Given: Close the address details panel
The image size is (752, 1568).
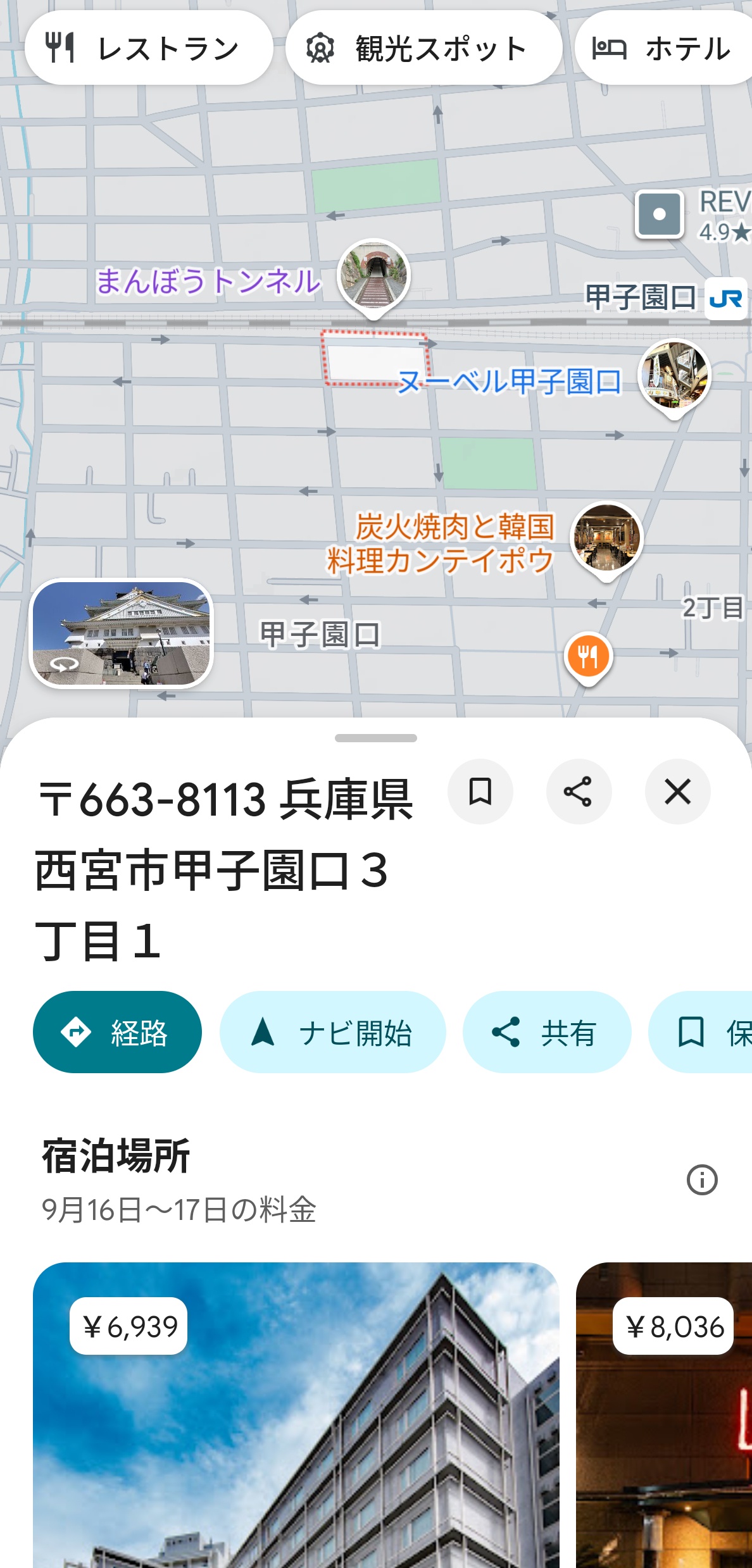Looking at the screenshot, I should (677, 792).
